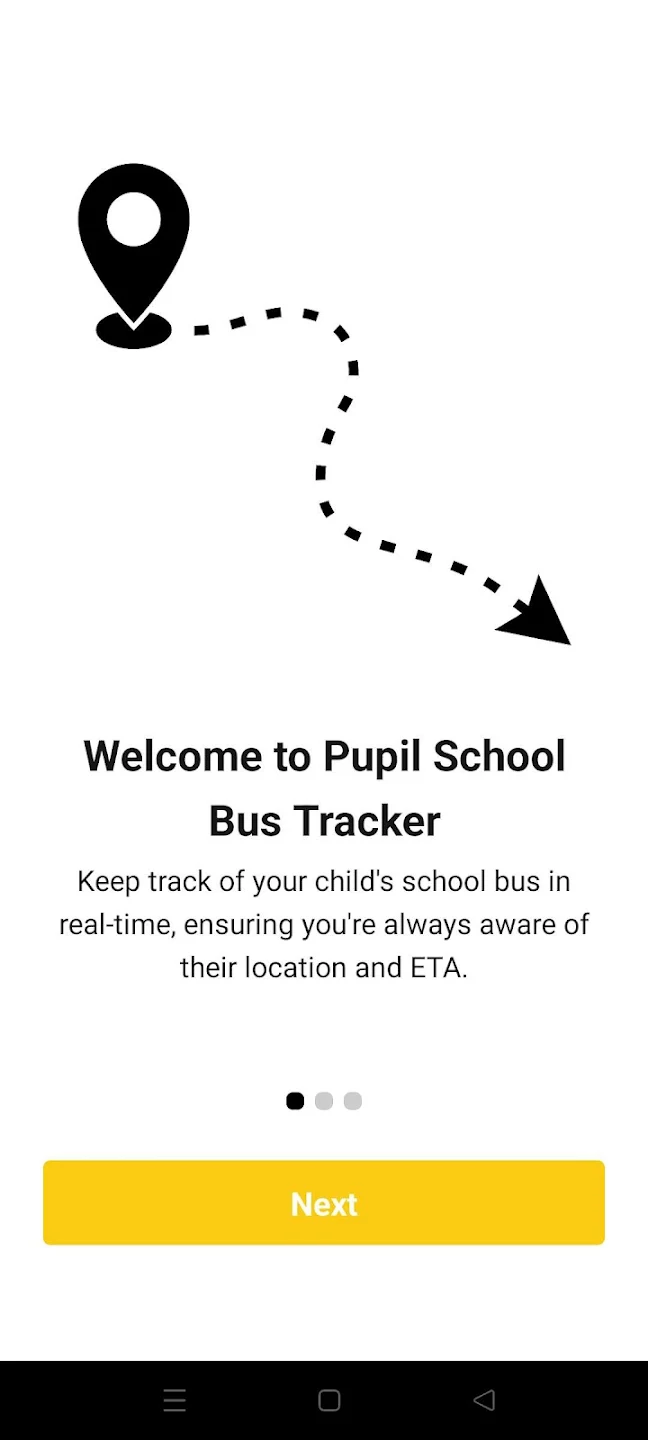
Task: Go back using the system back button
Action: (x=484, y=1400)
